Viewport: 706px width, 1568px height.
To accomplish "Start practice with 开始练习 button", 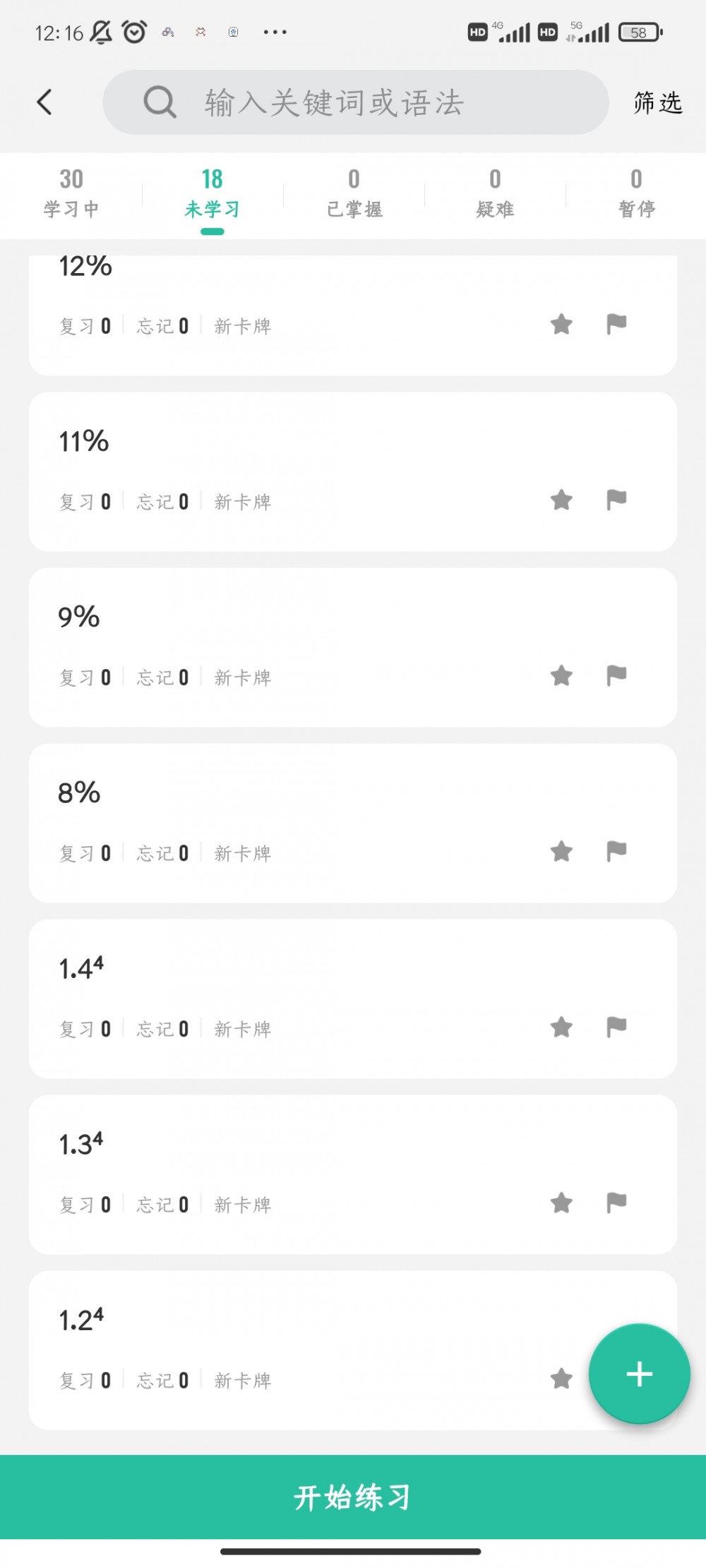I will pos(353,1497).
